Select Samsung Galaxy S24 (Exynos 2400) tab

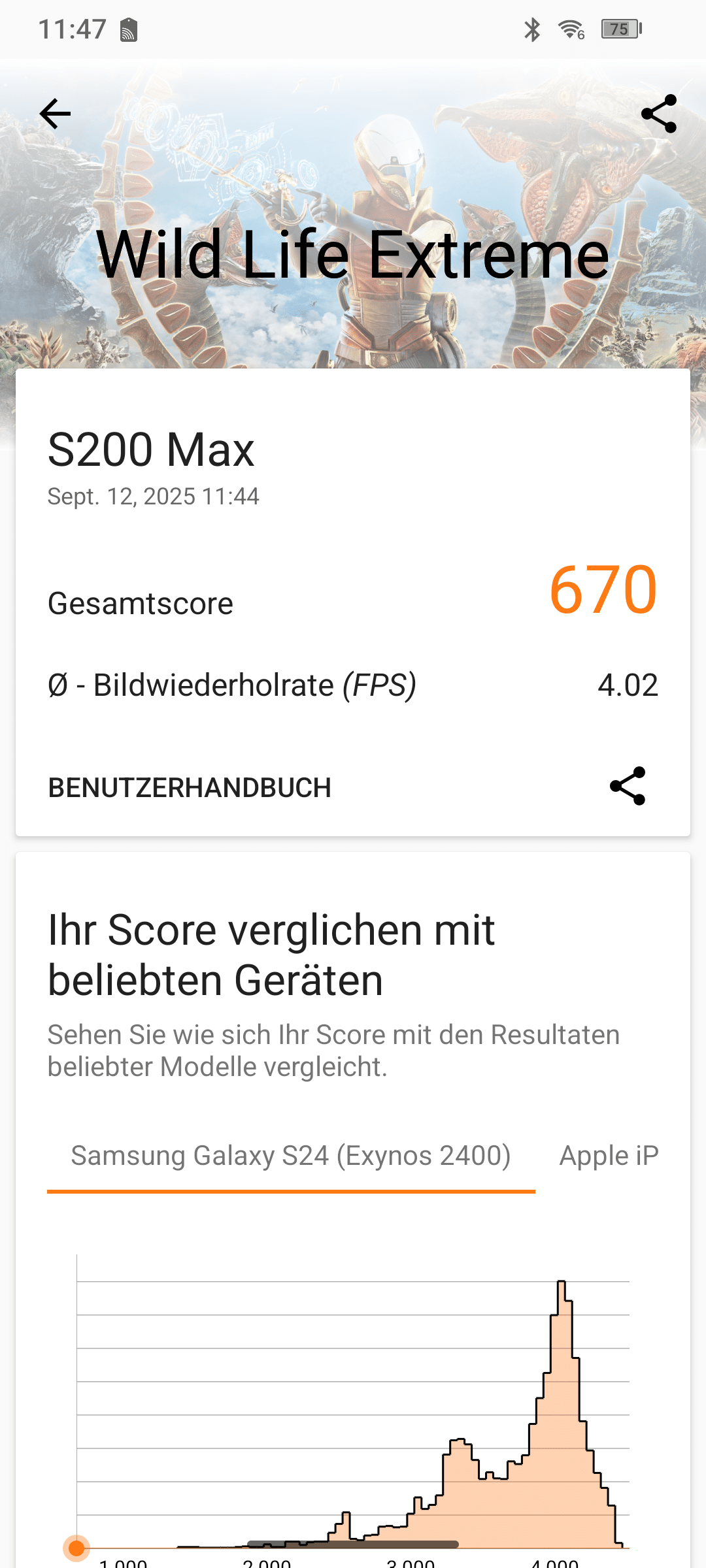(x=291, y=1156)
